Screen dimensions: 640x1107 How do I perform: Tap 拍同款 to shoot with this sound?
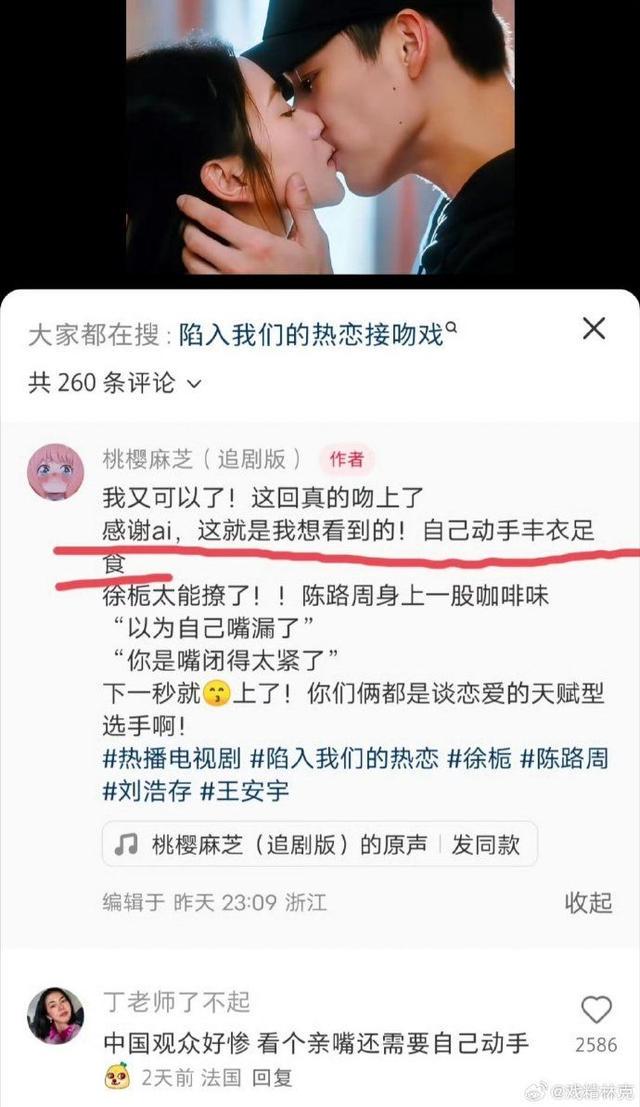click(x=486, y=844)
